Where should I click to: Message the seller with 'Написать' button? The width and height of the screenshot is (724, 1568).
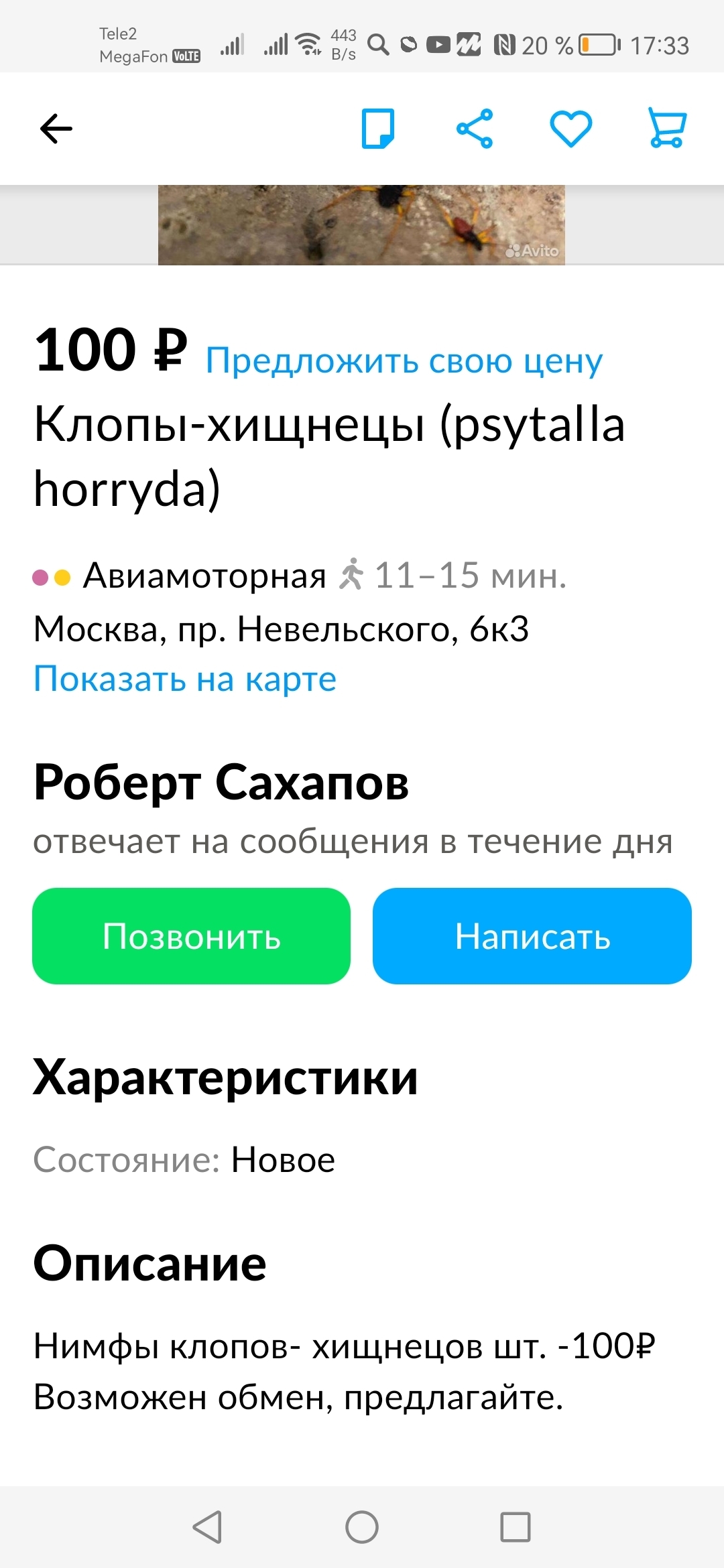tap(532, 936)
